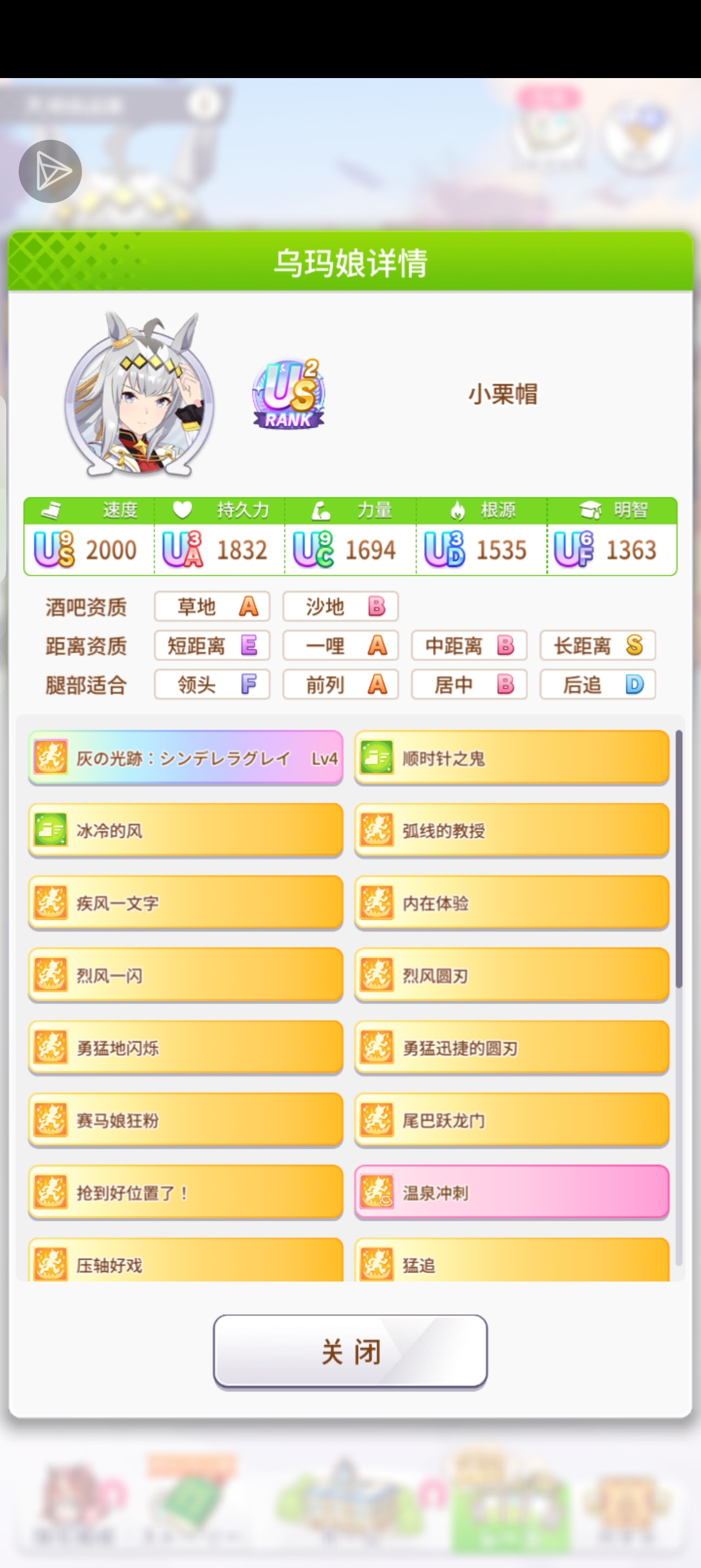Open the 冰冷的风 skill

(185, 830)
